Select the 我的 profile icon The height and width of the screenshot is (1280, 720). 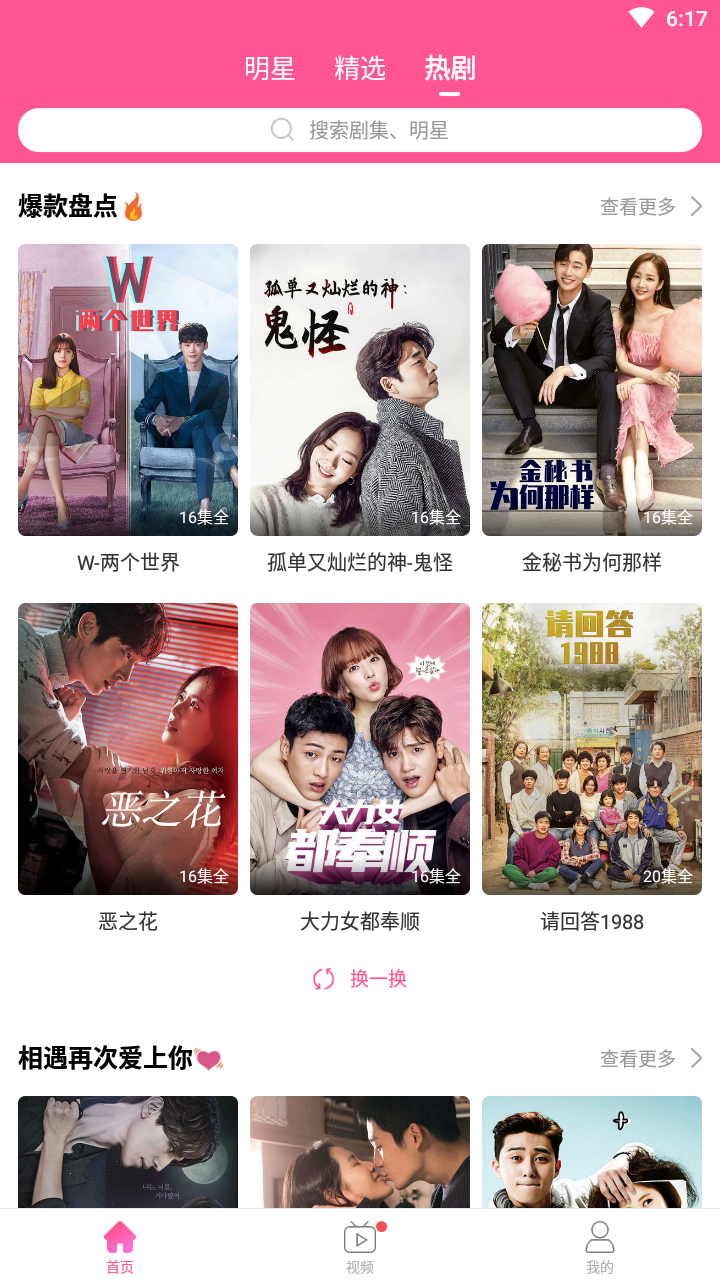pyautogui.click(x=598, y=1237)
